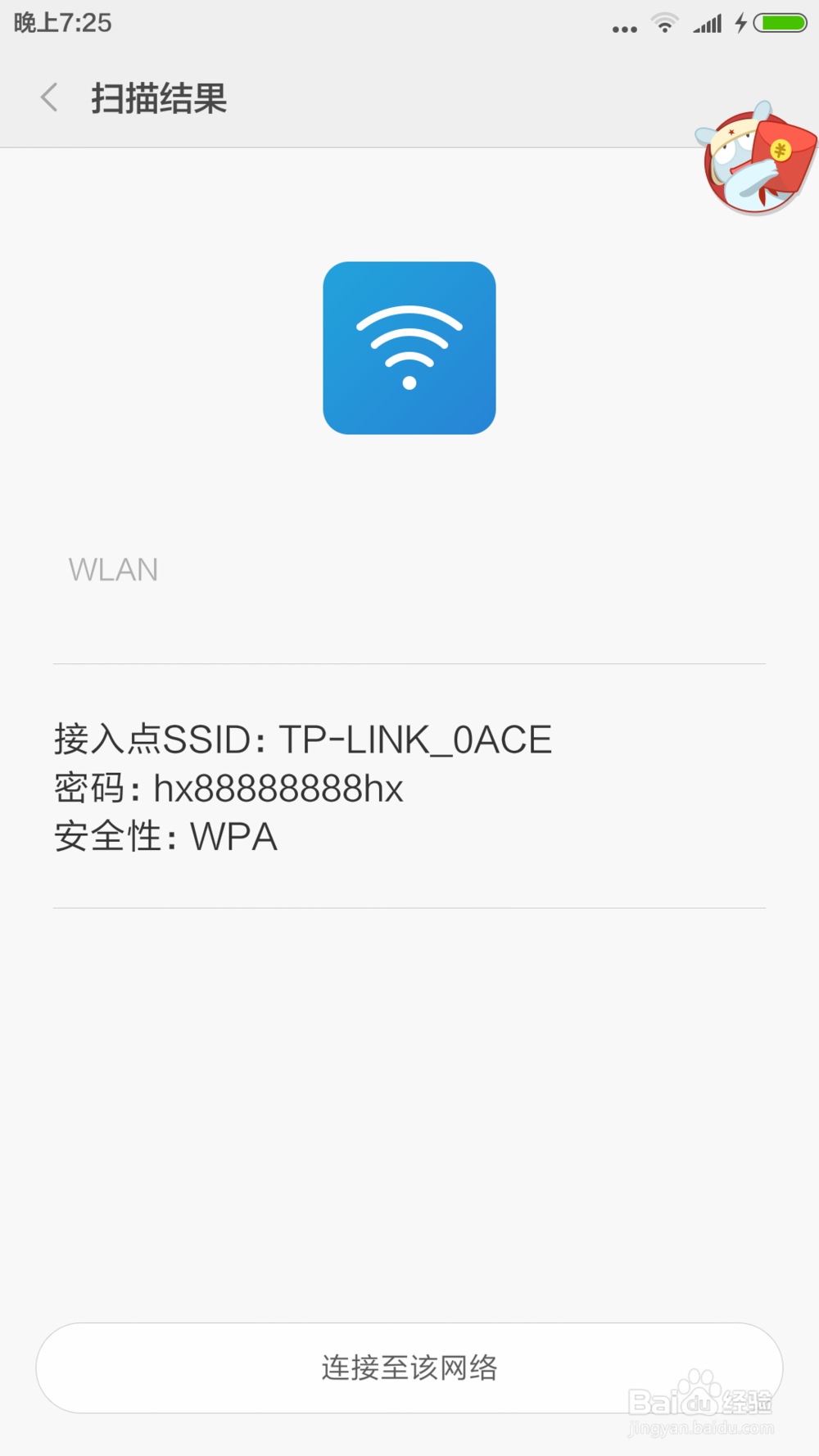This screenshot has height=1456, width=819.
Task: Select the password hx88888888hx text
Action: (x=278, y=788)
